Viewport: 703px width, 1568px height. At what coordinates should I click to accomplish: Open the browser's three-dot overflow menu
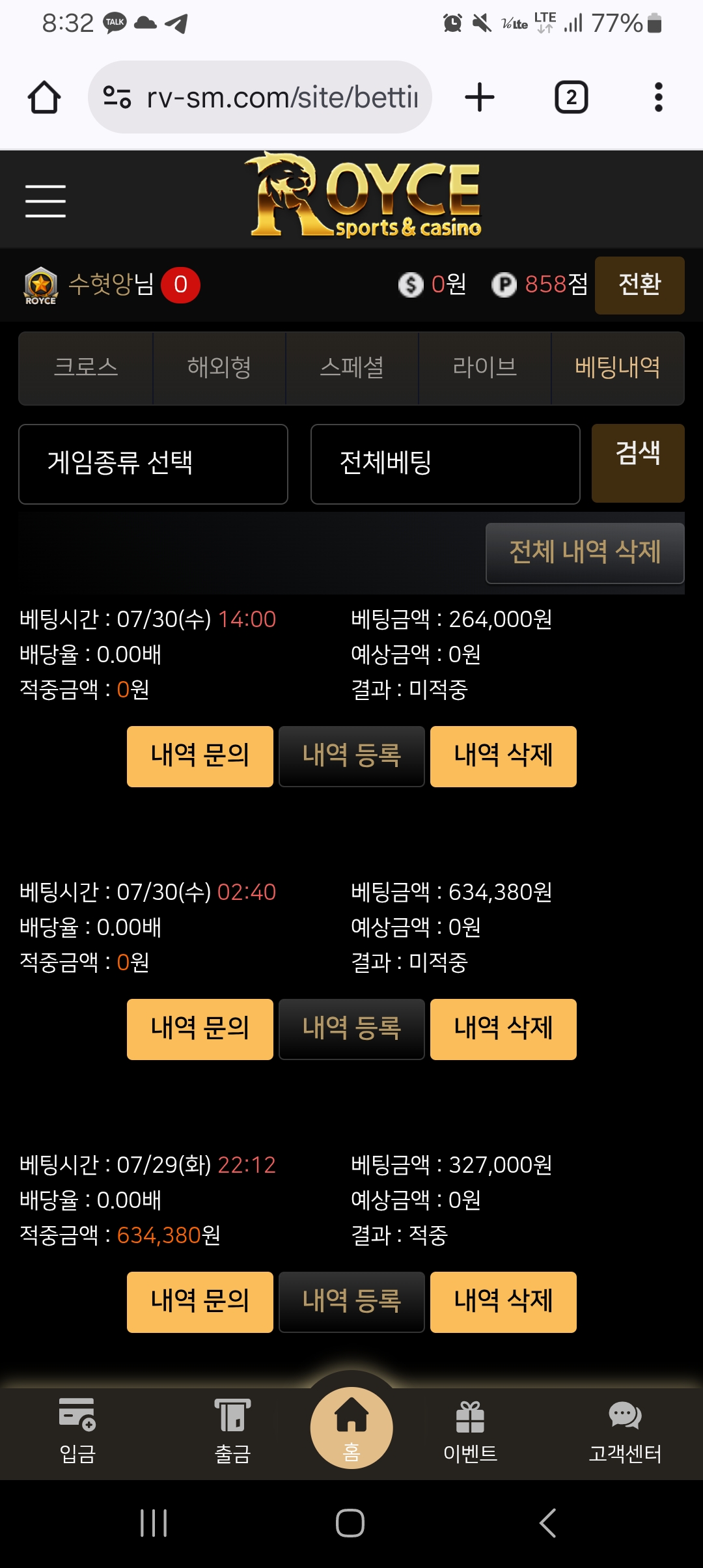(658, 98)
